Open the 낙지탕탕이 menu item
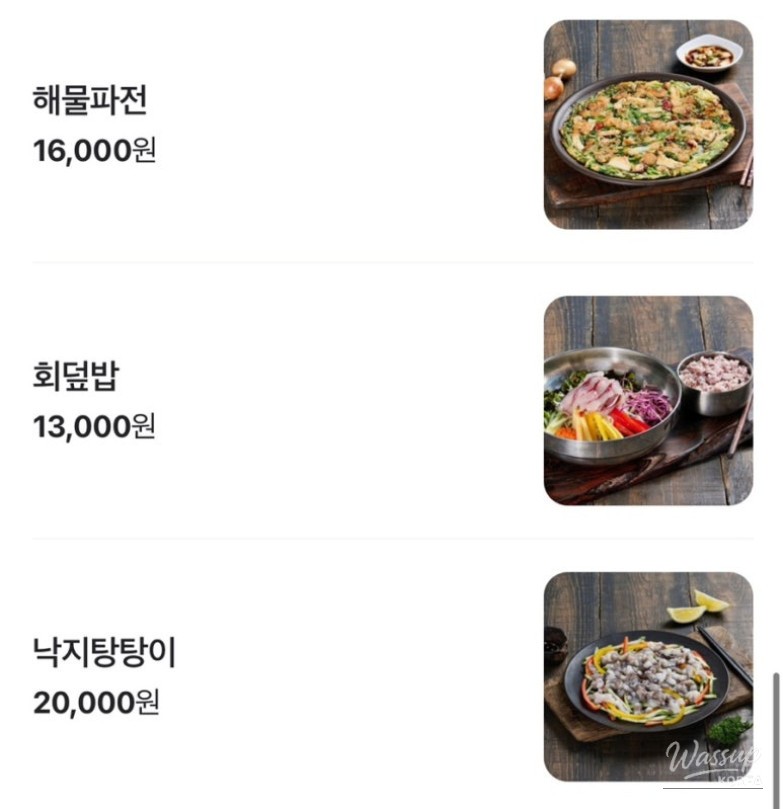This screenshot has height=809, width=783. click(x=104, y=653)
